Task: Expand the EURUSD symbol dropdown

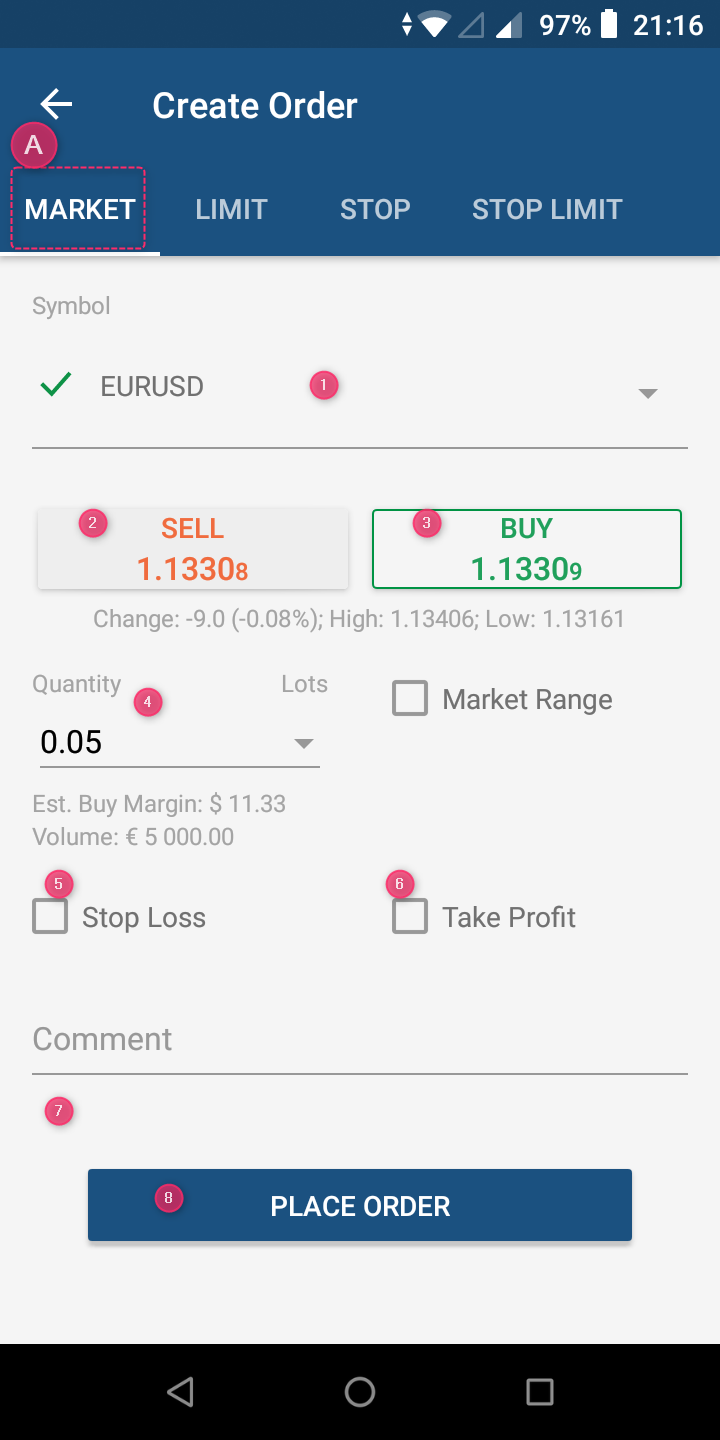Action: point(647,393)
